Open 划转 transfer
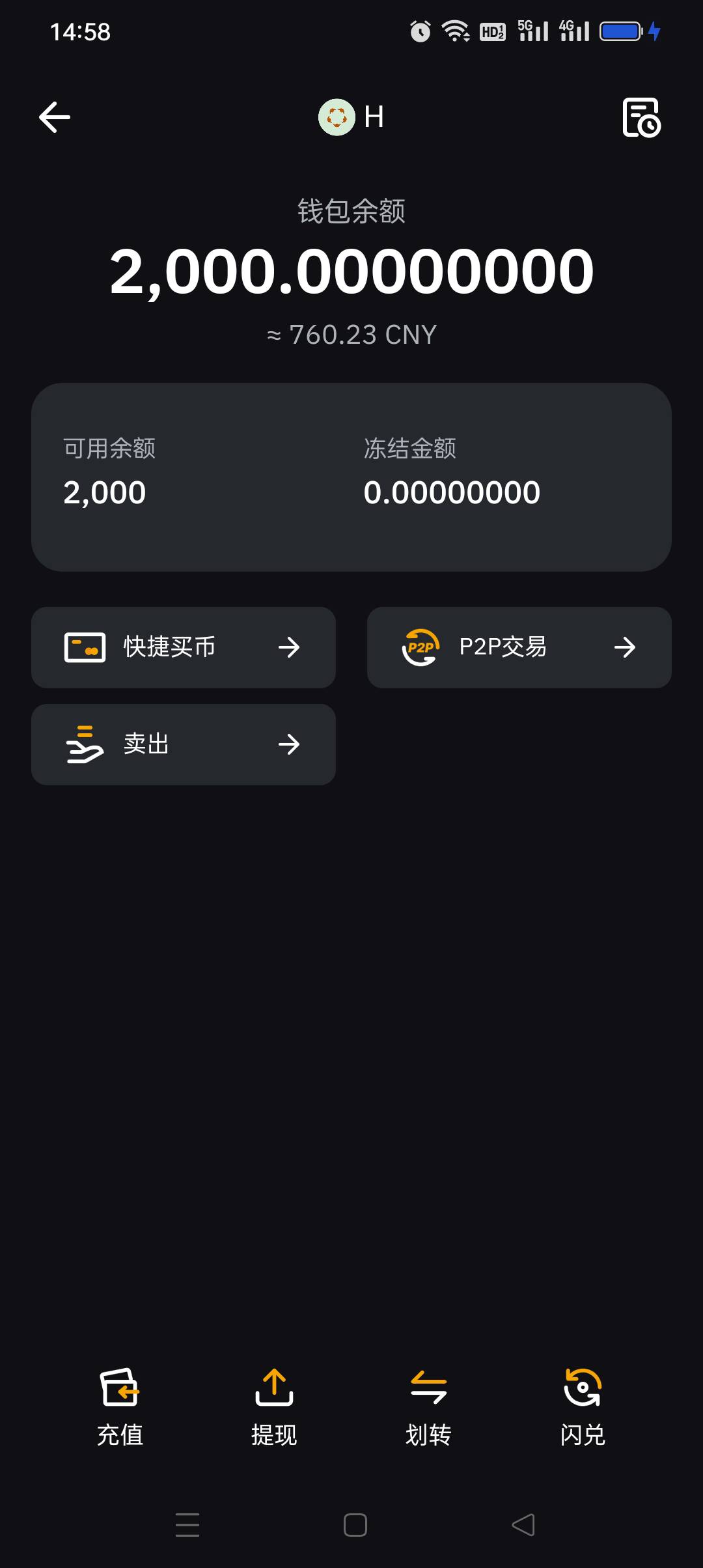703x1568 pixels. 428,1407
